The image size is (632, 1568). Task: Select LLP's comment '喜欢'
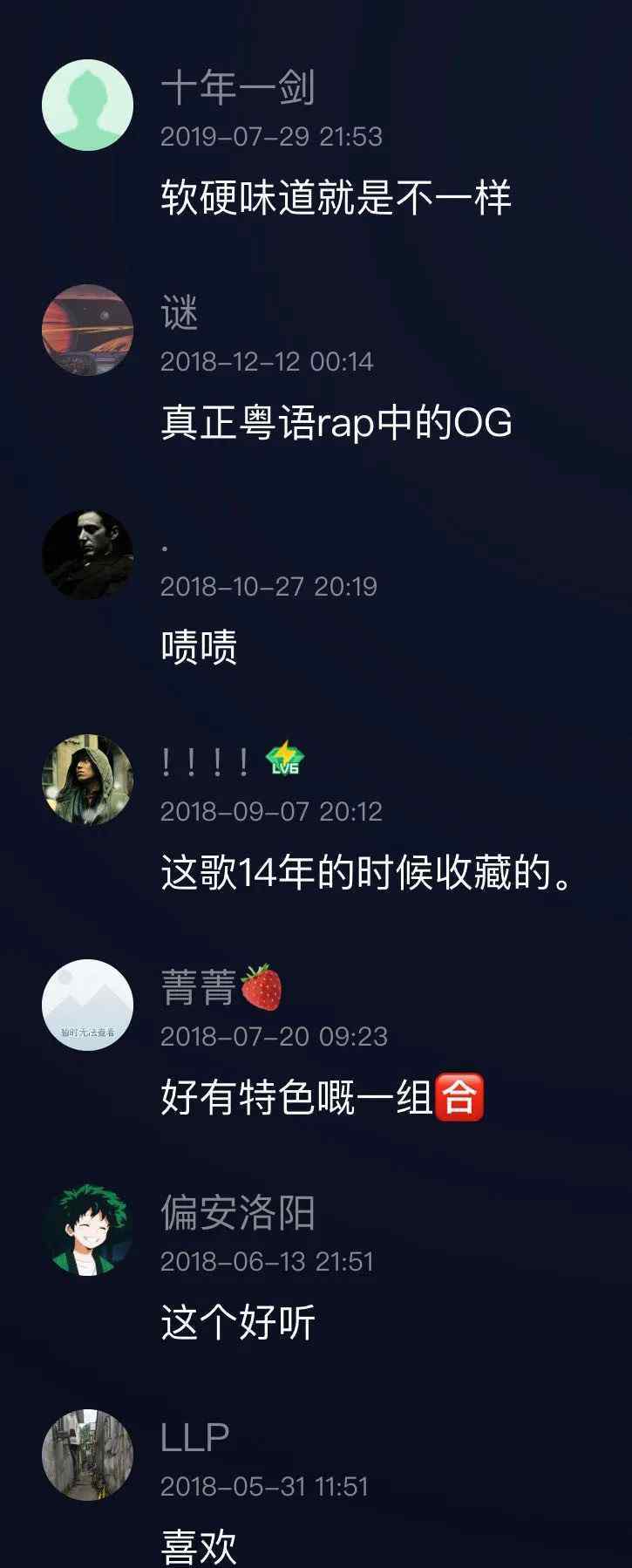[x=199, y=1546]
